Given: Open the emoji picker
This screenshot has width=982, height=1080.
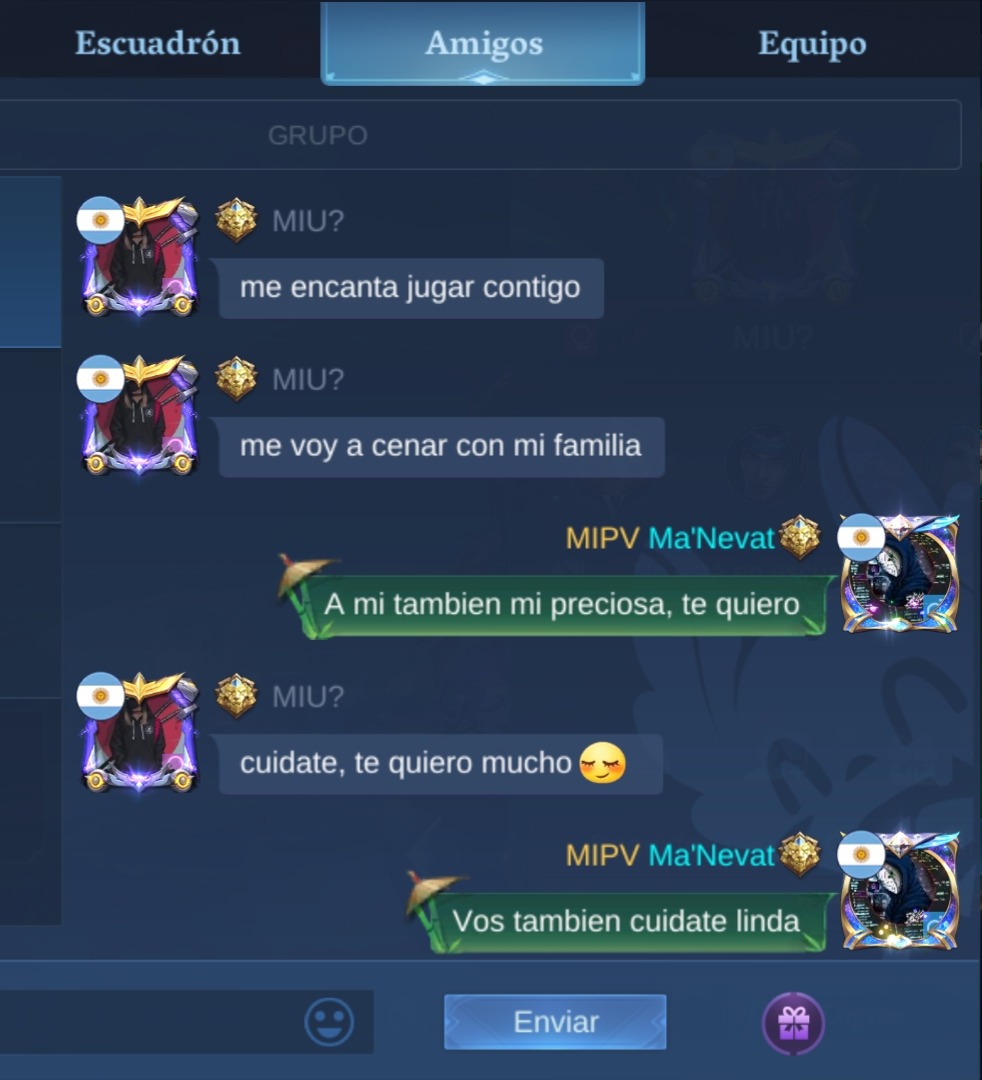Looking at the screenshot, I should point(329,1022).
